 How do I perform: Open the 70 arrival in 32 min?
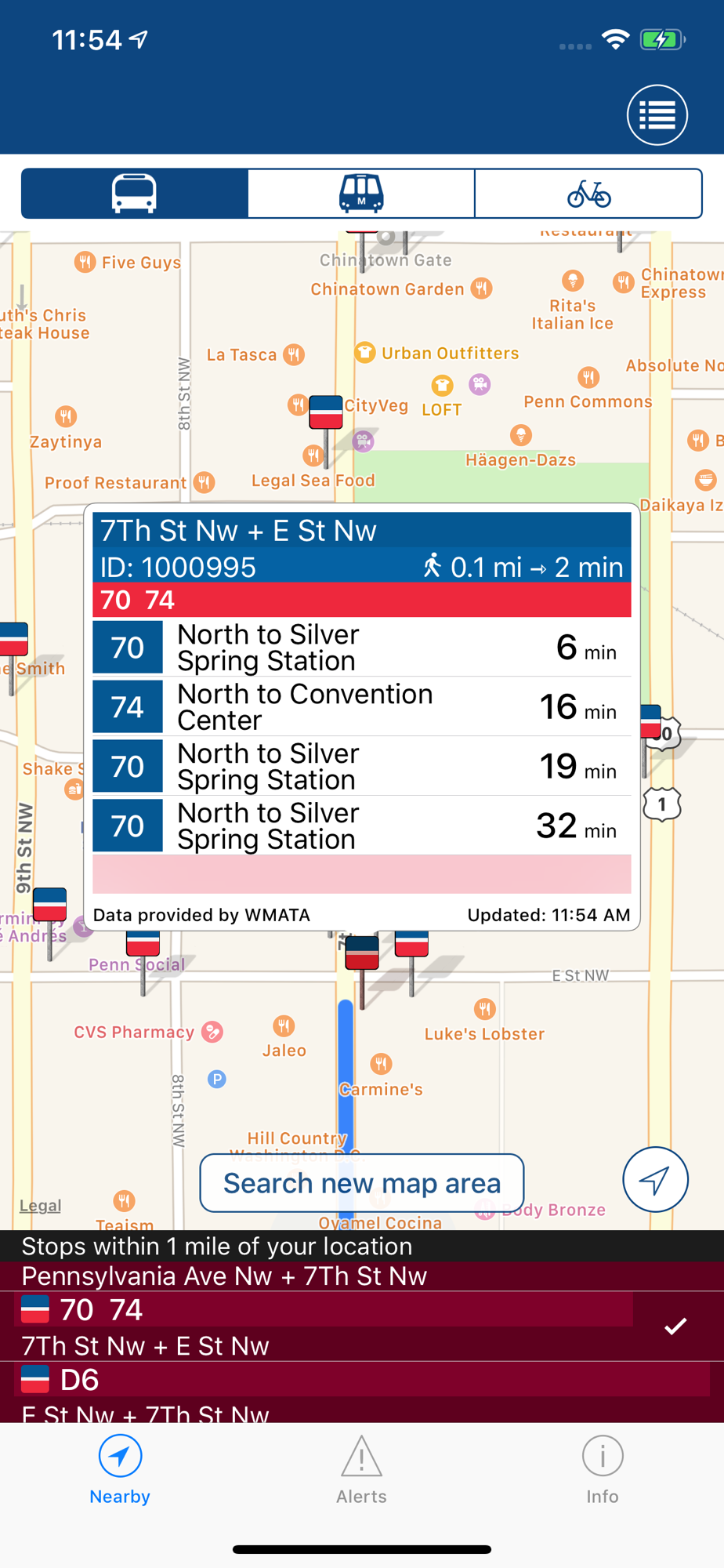point(361,826)
